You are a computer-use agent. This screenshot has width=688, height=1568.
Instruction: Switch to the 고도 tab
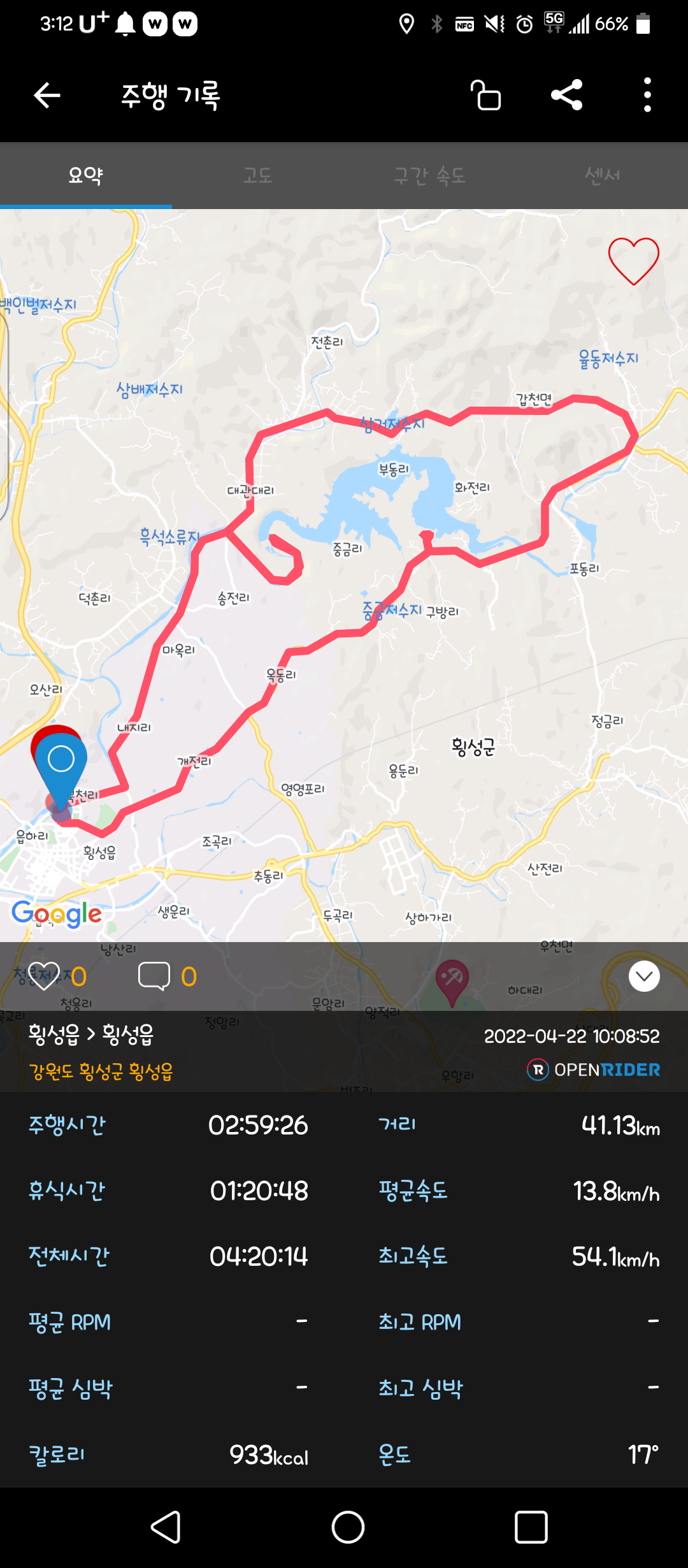tap(258, 175)
